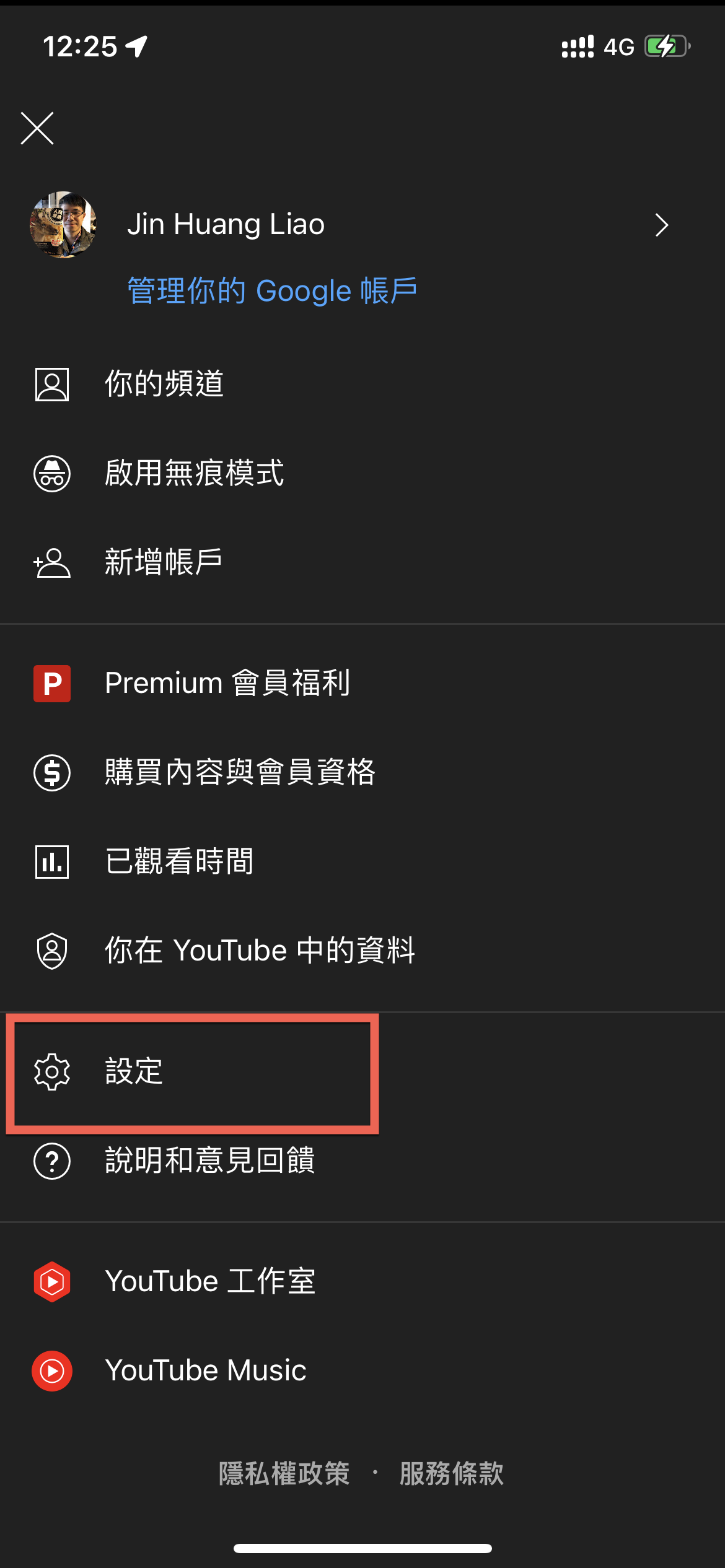This screenshot has width=725, height=1568.
Task: Launch YouTube Music
Action: (x=204, y=1371)
